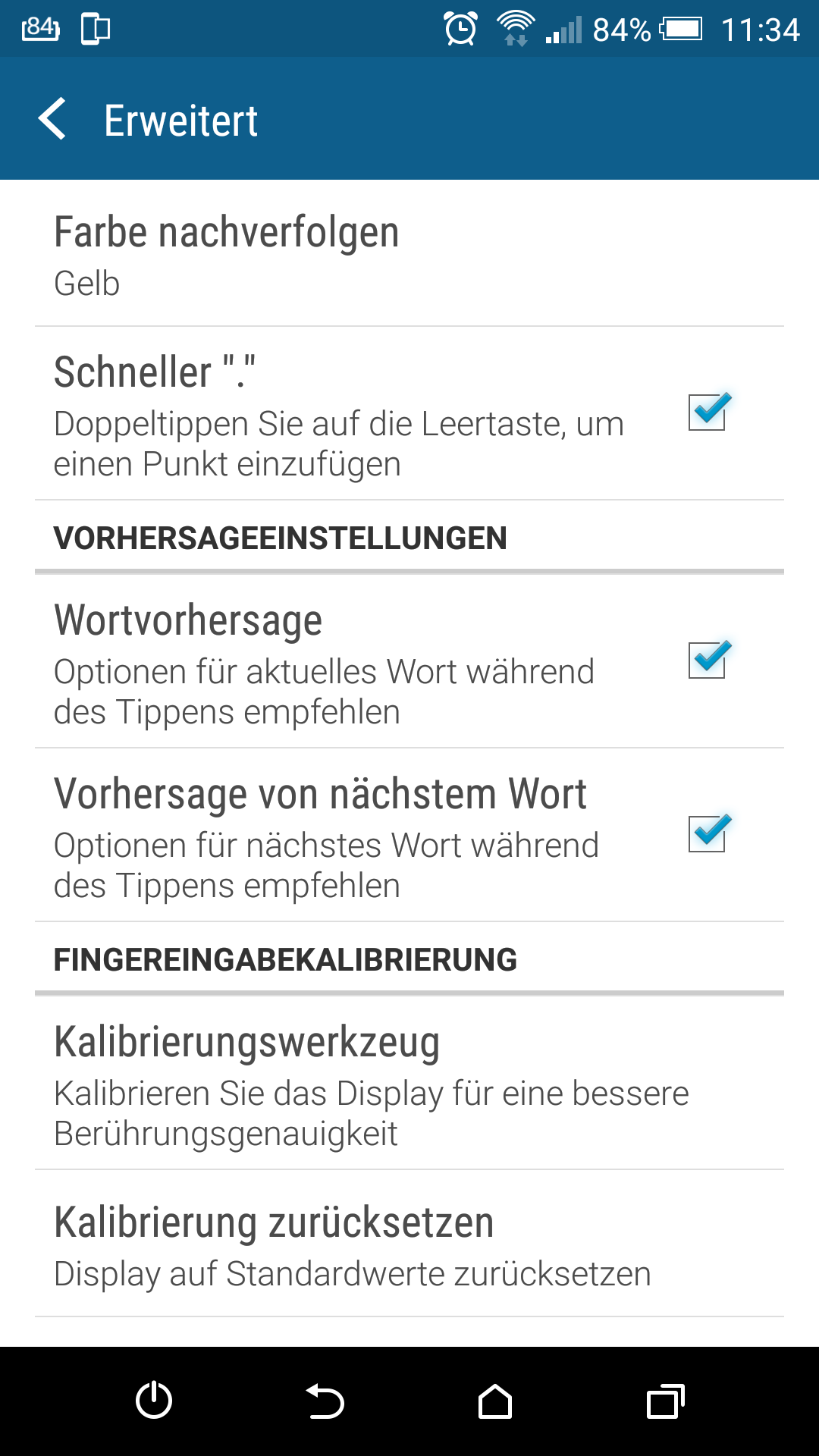Viewport: 819px width, 1456px height.
Task: Tap the home button in navigation bar
Action: pos(495,1401)
